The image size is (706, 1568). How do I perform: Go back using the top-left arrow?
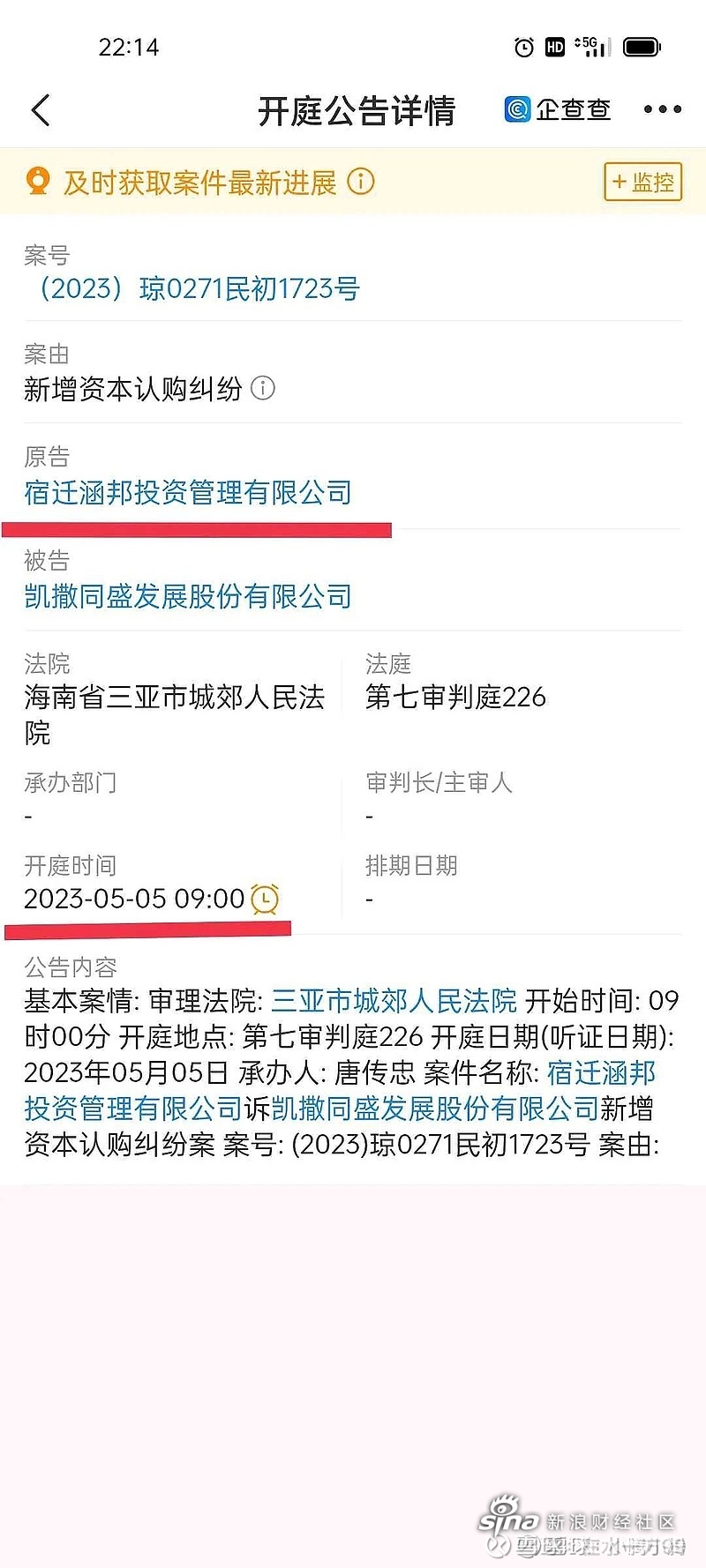coord(41,109)
